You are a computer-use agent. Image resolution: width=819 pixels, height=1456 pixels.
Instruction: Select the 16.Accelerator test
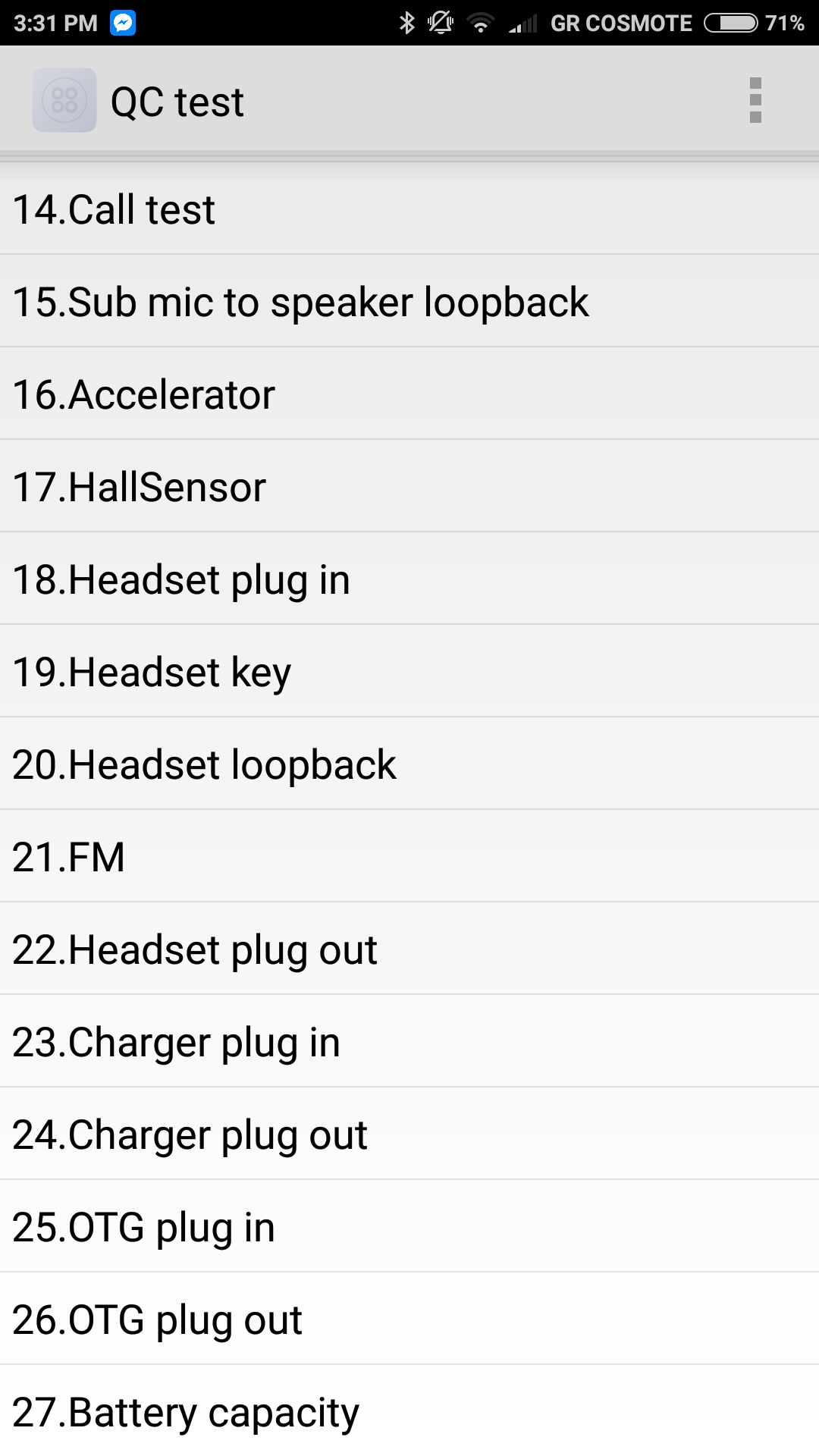409,394
